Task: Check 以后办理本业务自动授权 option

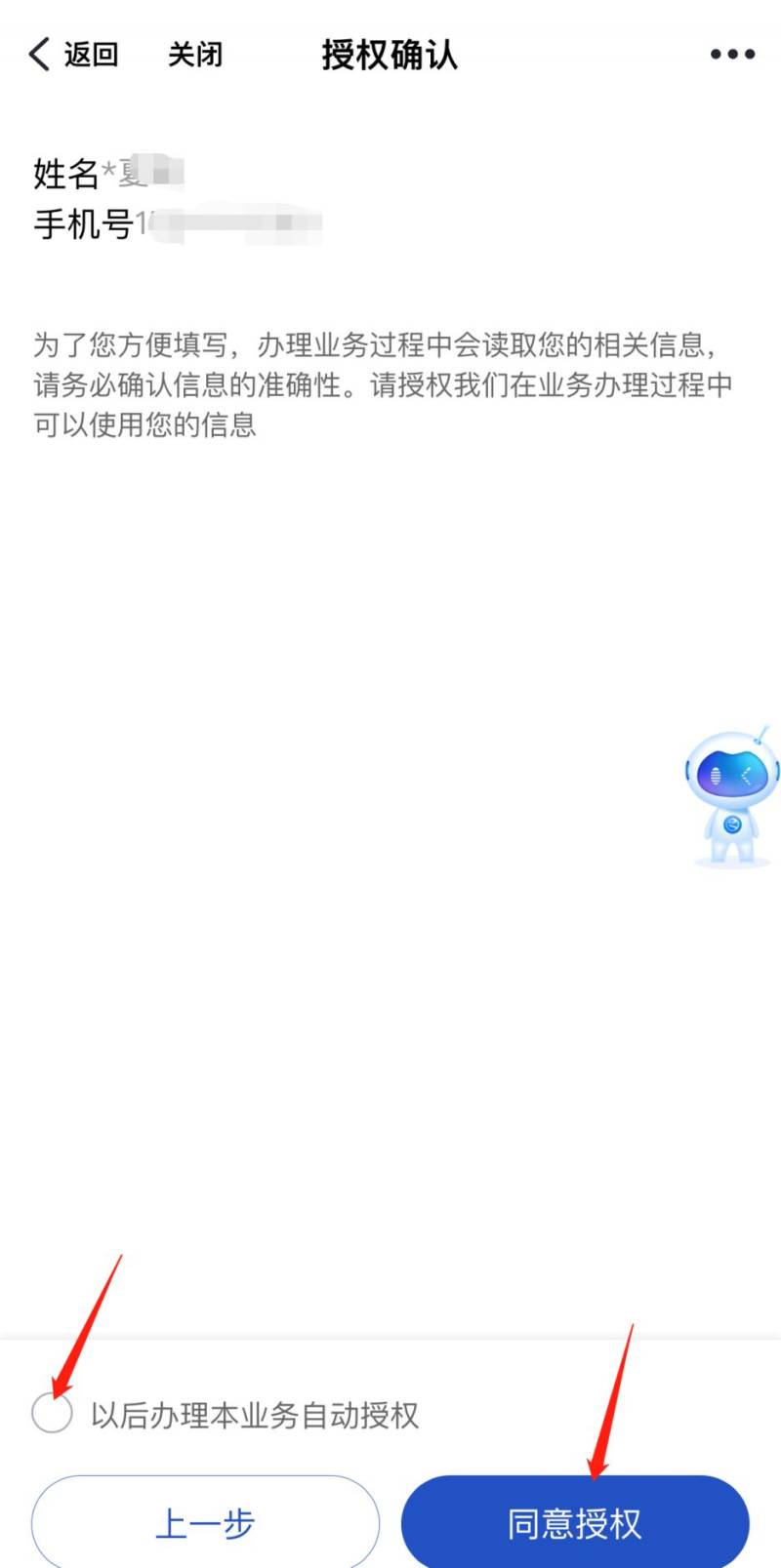Action: [x=52, y=1413]
